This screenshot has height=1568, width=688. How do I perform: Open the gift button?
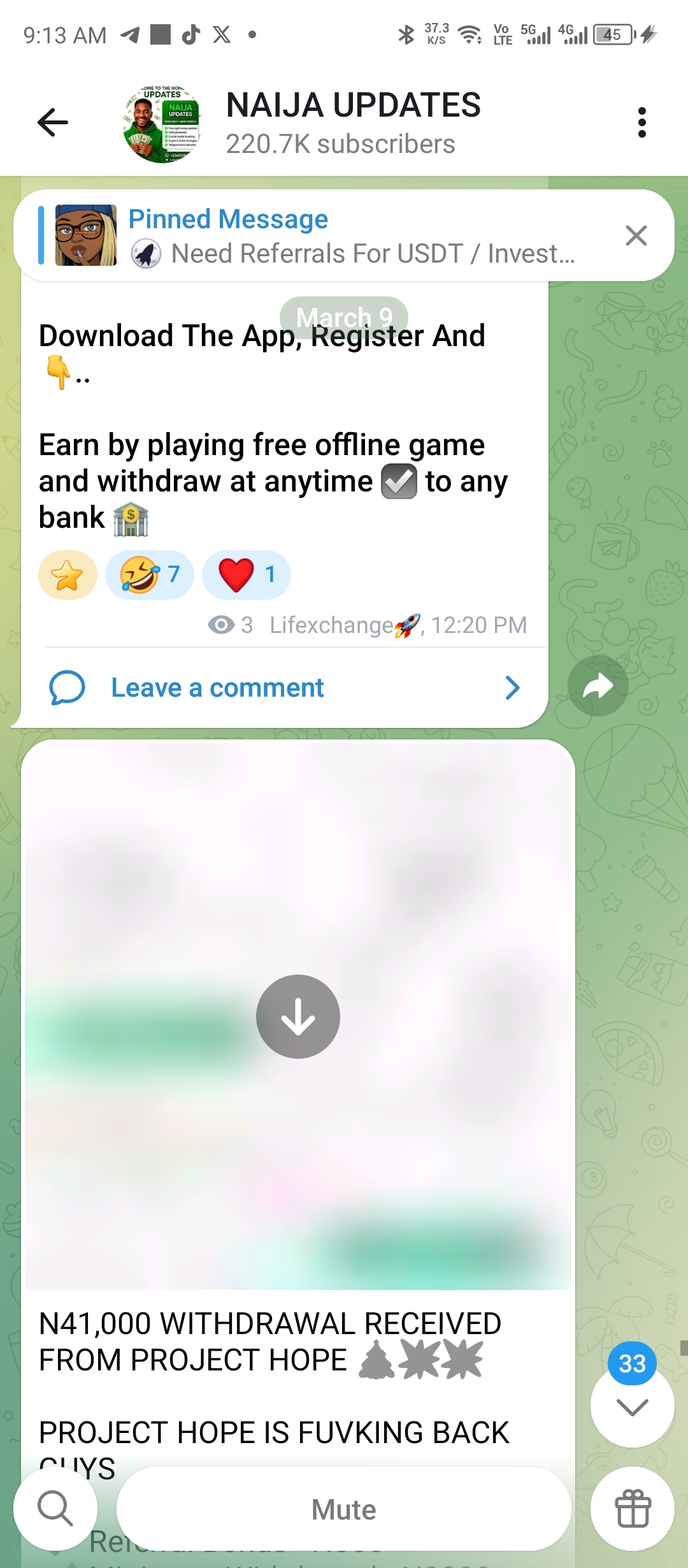(x=632, y=1509)
